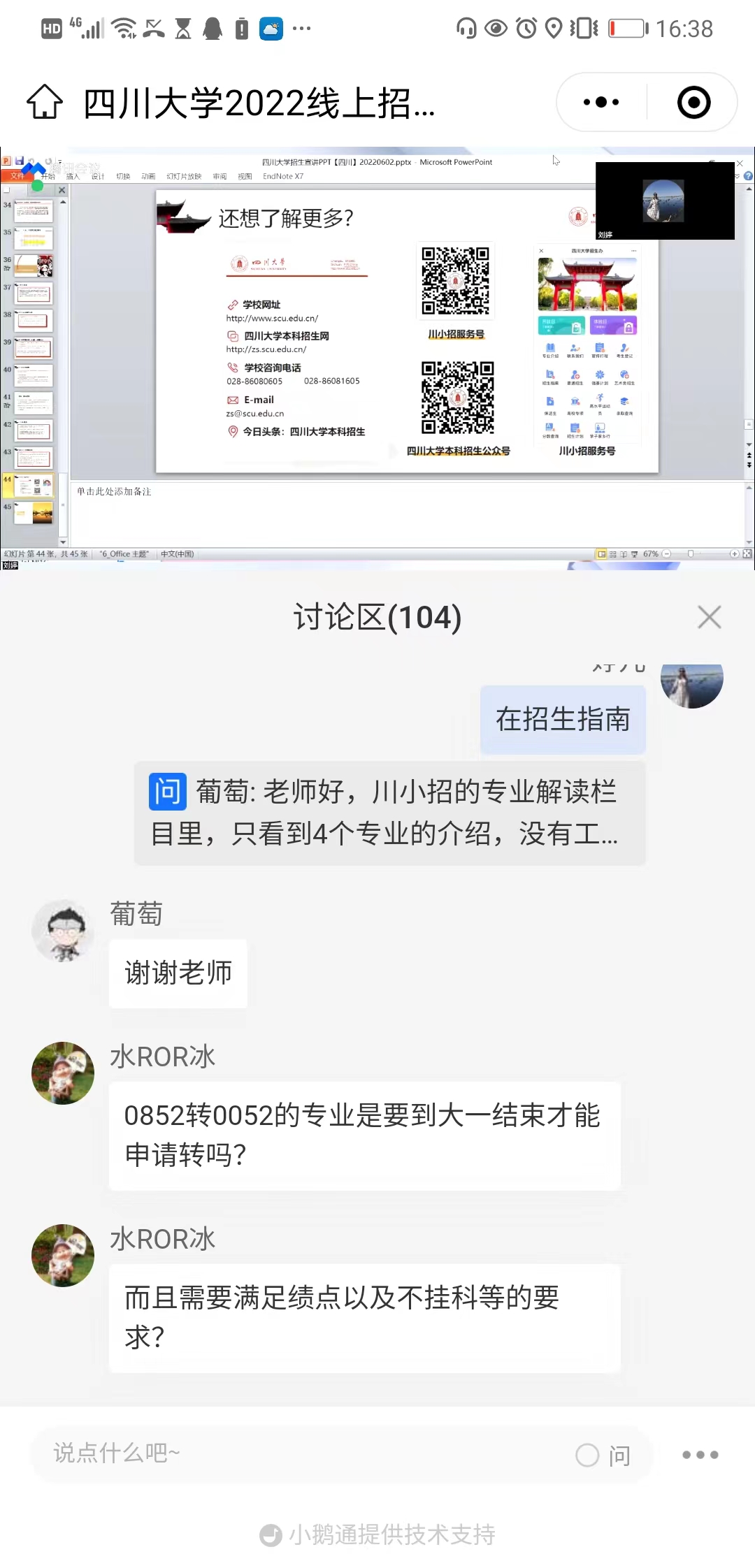The width and height of the screenshot is (755, 1568).
Task: Tap the live stream video area
Action: 377,358
